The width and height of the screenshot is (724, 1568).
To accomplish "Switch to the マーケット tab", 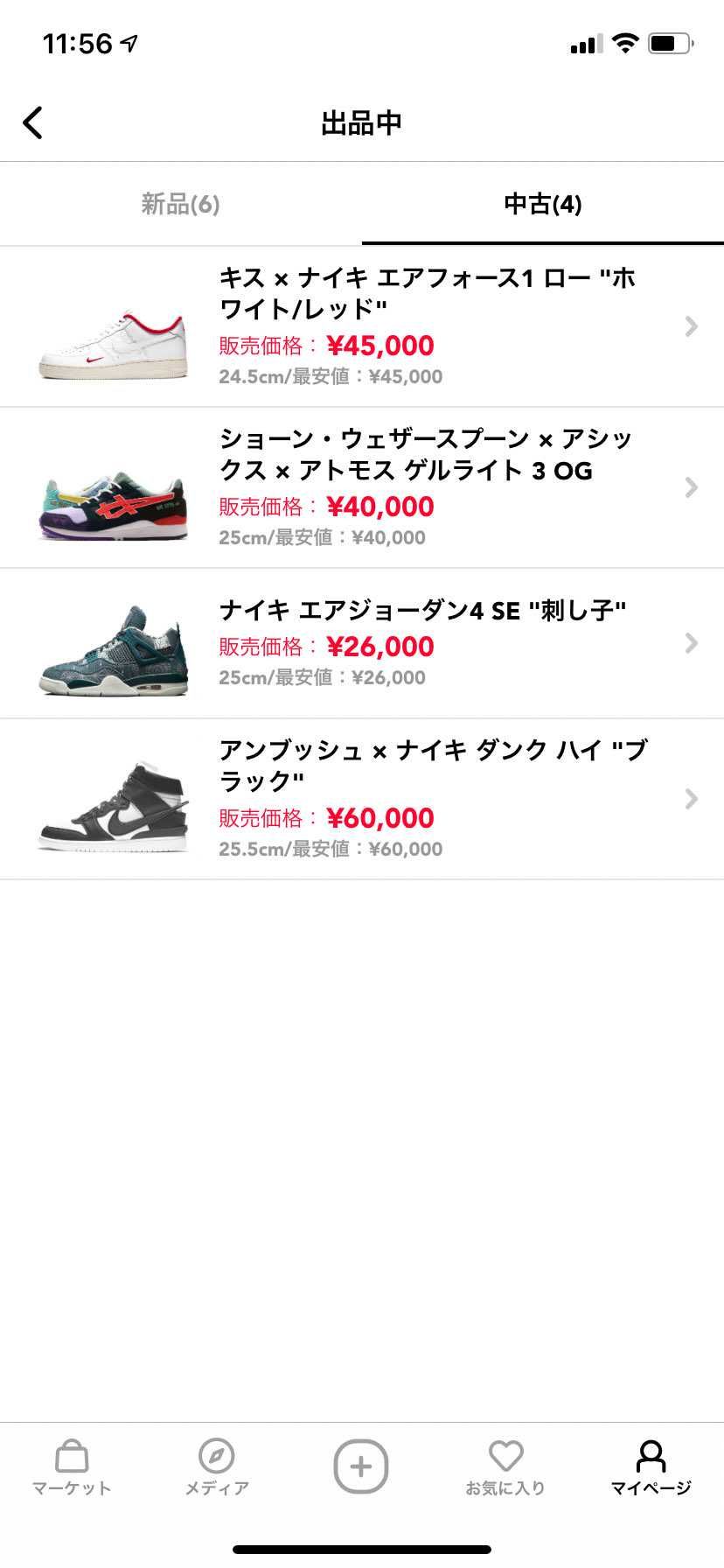I will pyautogui.click(x=72, y=1467).
